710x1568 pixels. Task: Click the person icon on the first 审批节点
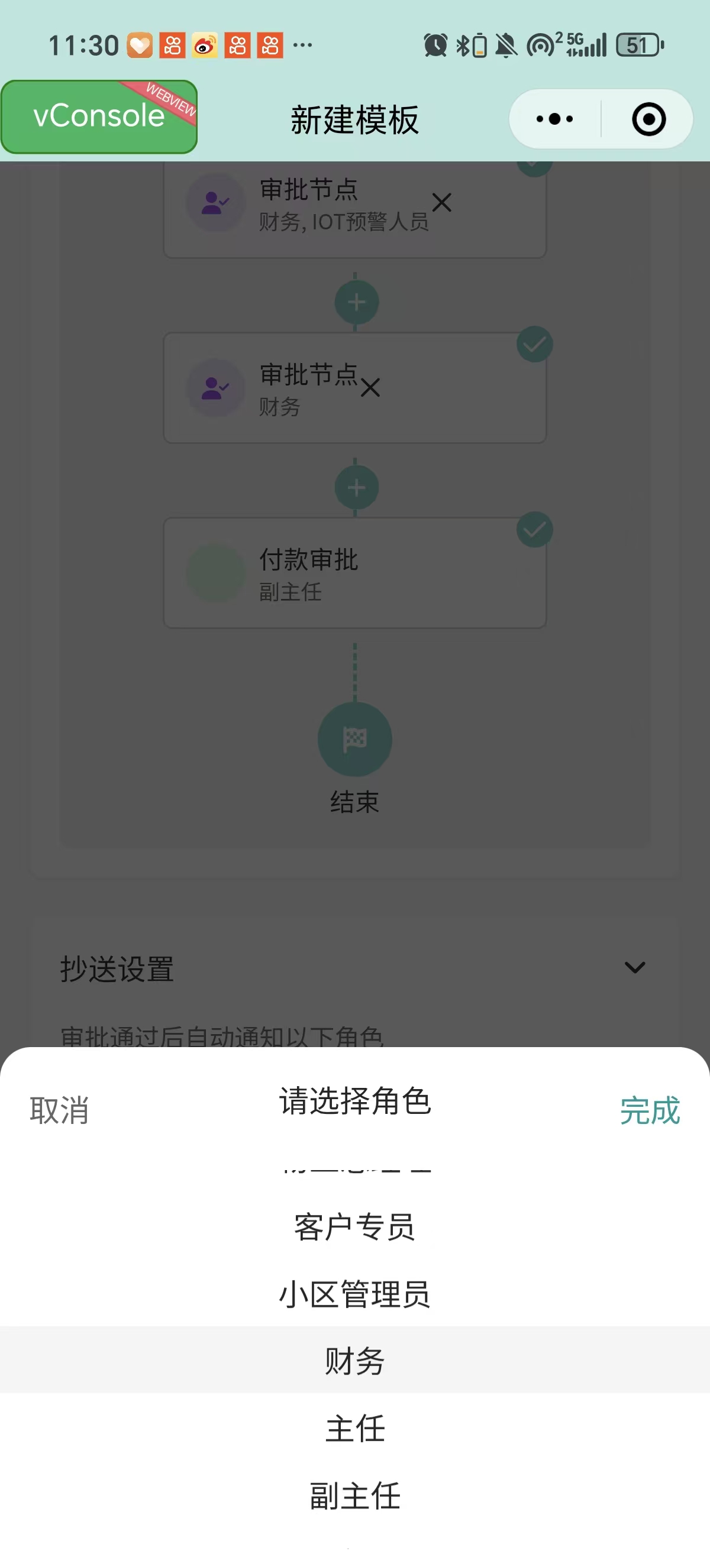[215, 203]
